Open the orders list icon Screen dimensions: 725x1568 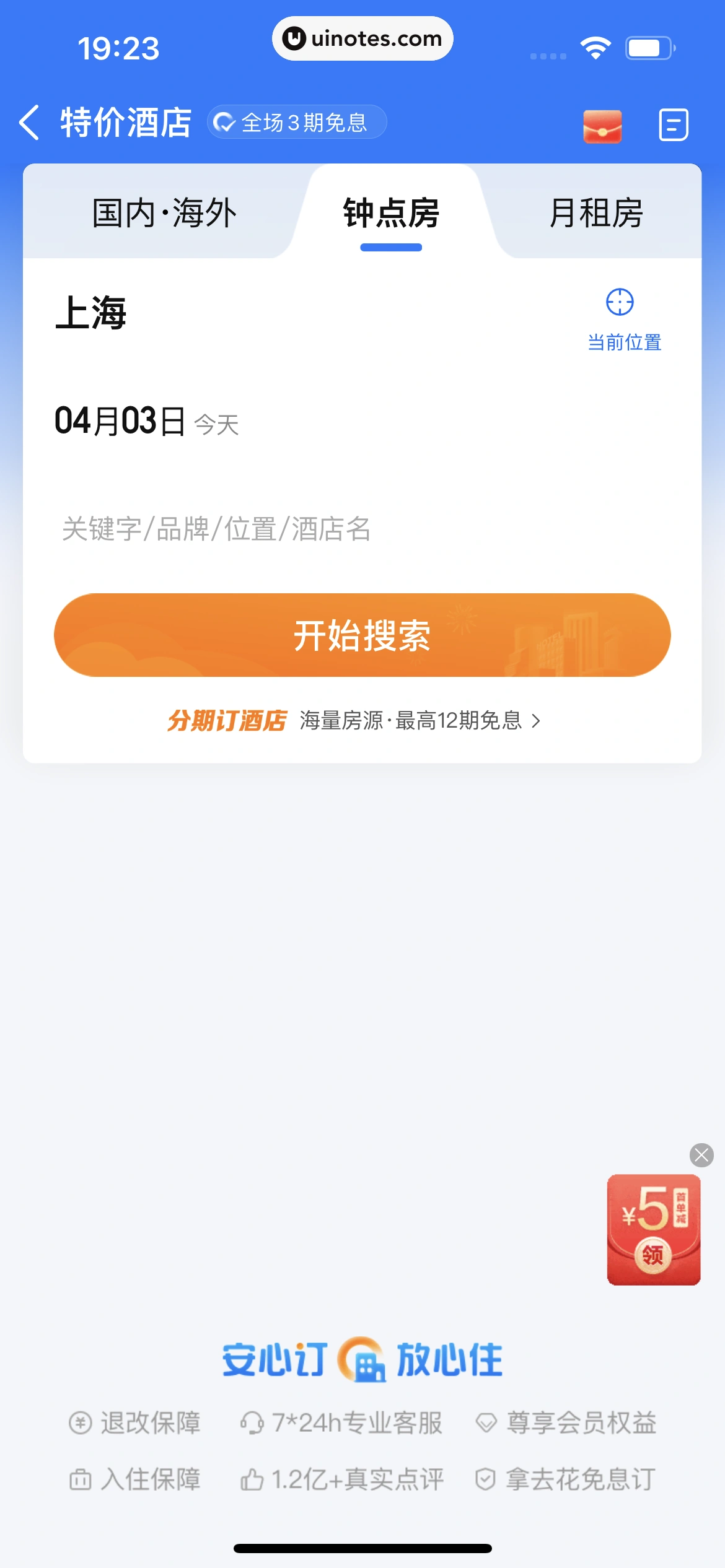pyautogui.click(x=673, y=125)
